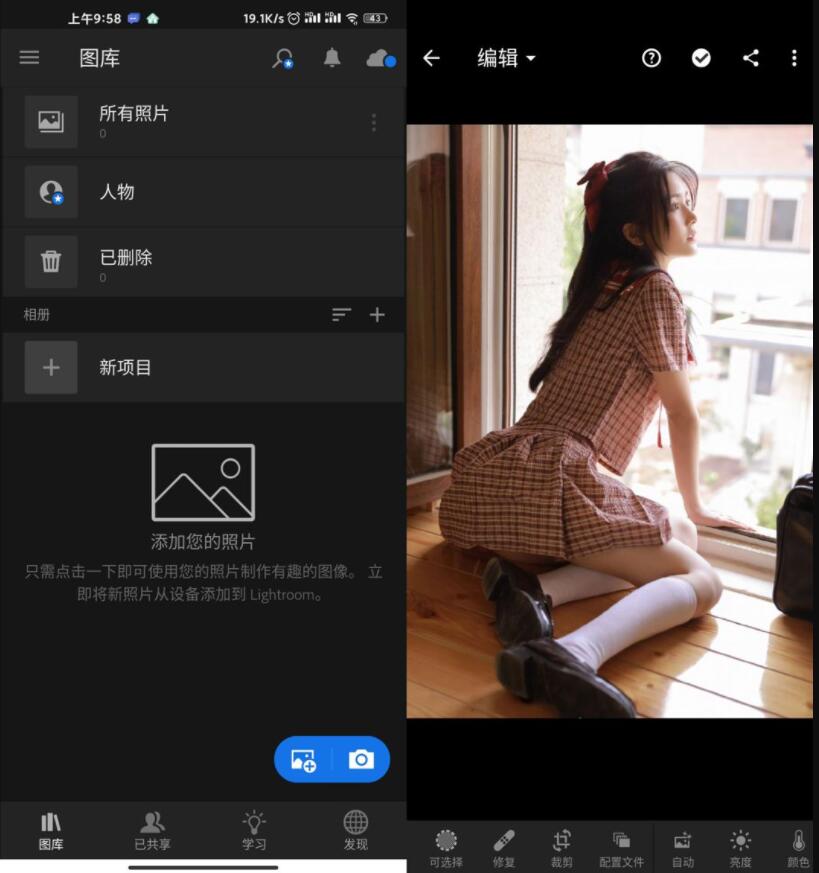Tap the cloud sync status icon

click(380, 59)
